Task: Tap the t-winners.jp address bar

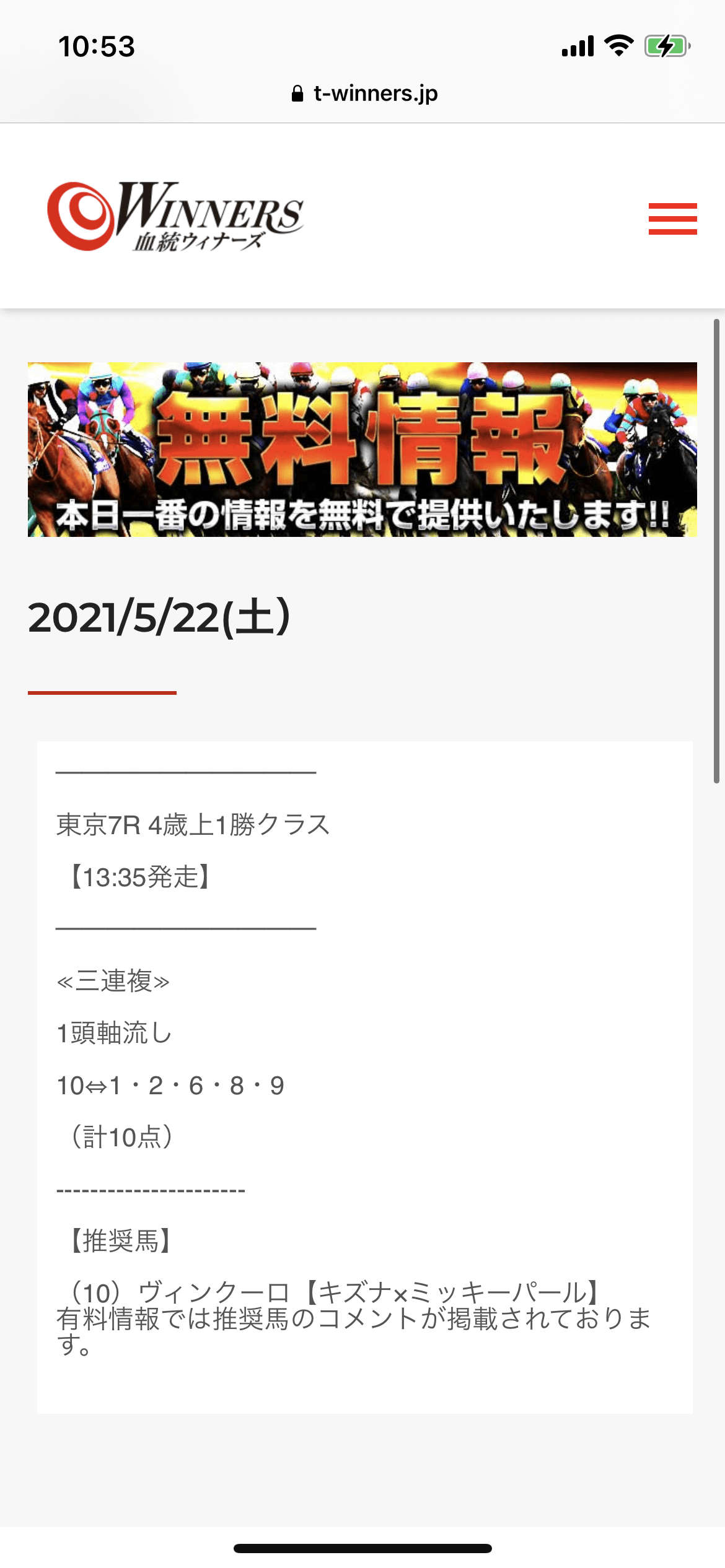Action: [x=364, y=94]
